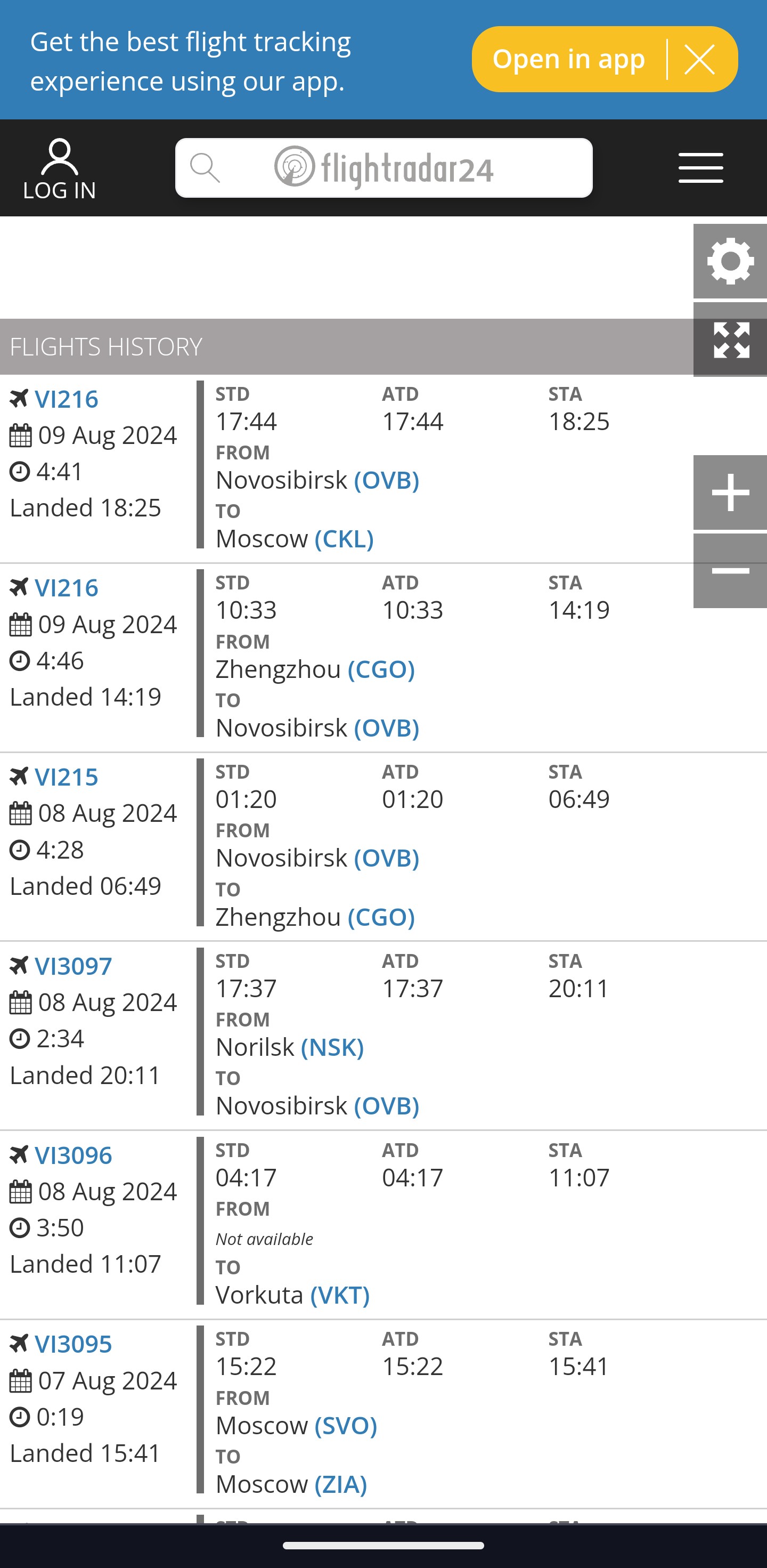Open the hamburger menu
The image size is (767, 1568).
coord(701,168)
